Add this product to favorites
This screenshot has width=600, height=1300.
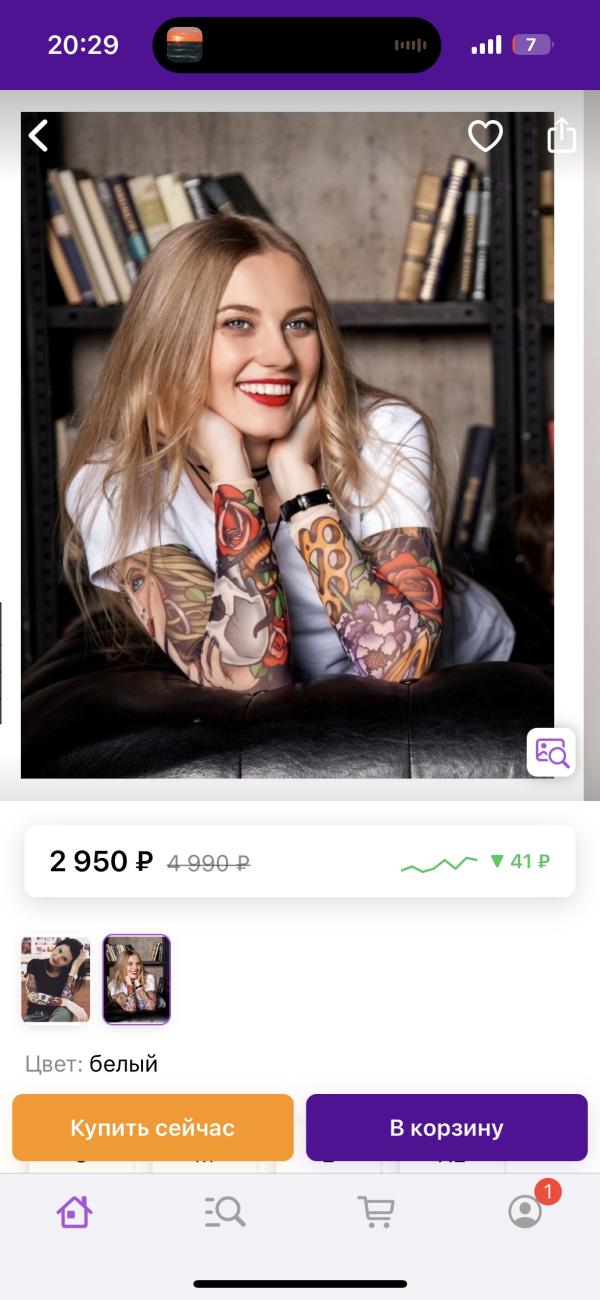(485, 136)
